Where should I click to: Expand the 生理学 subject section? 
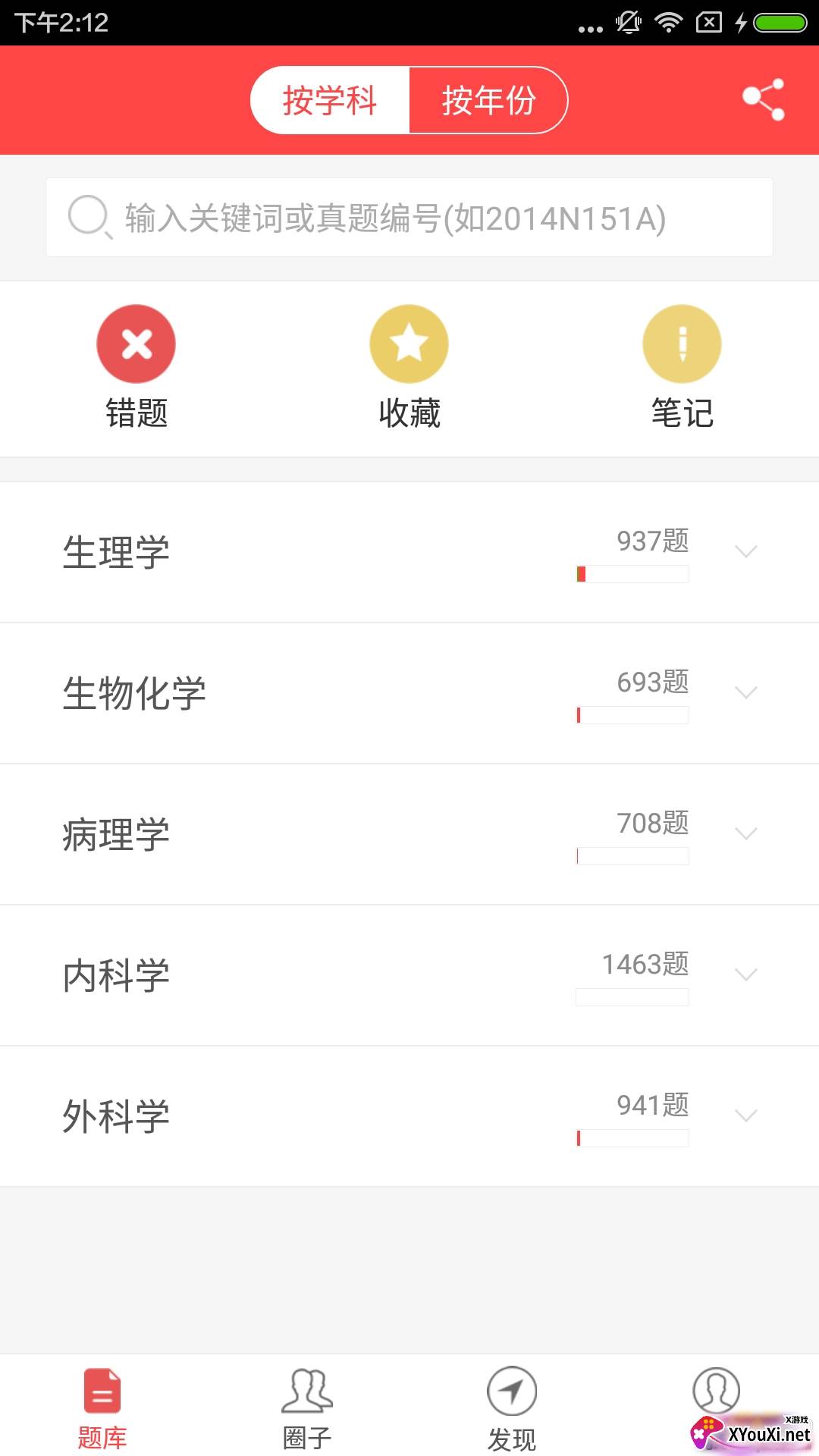[x=746, y=551]
